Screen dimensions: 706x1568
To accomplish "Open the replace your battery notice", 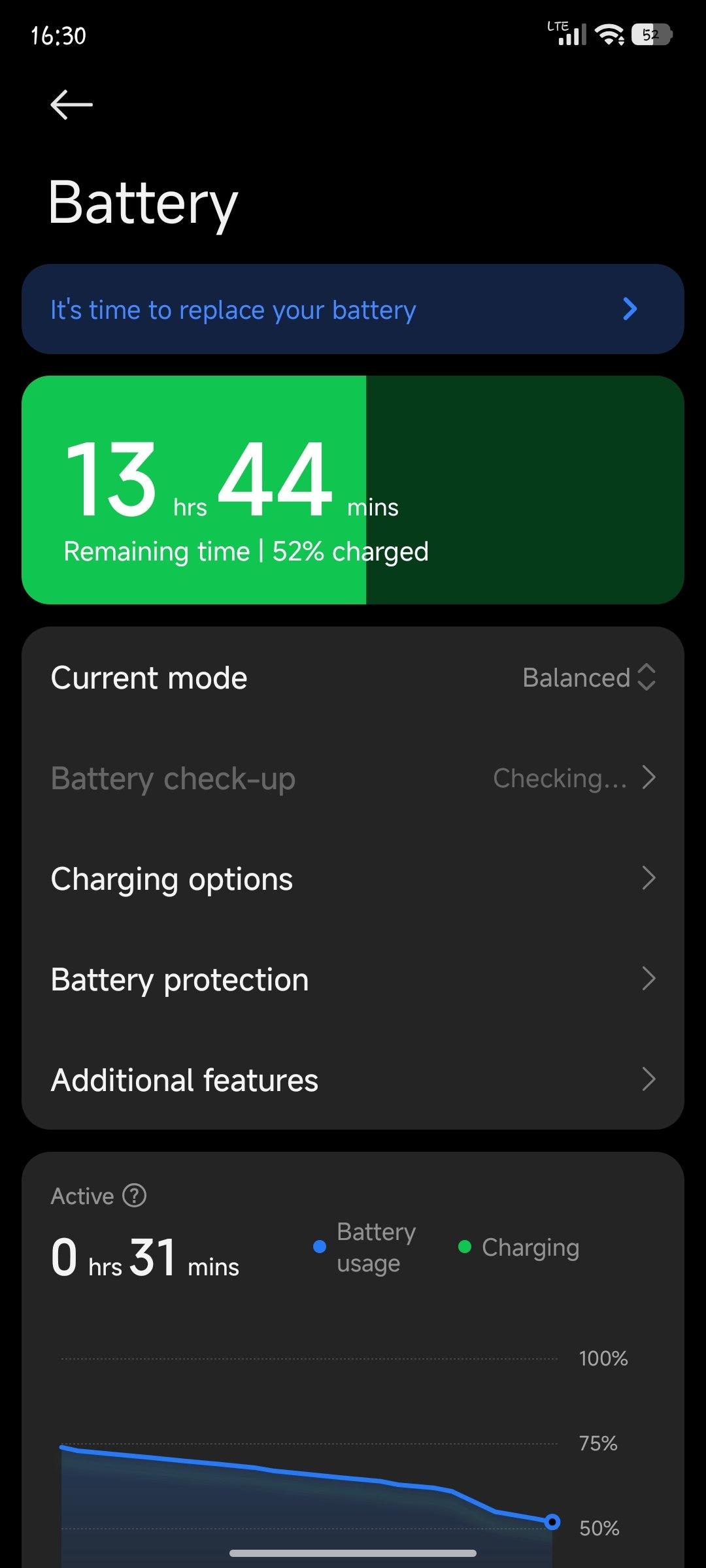I will 353,309.
